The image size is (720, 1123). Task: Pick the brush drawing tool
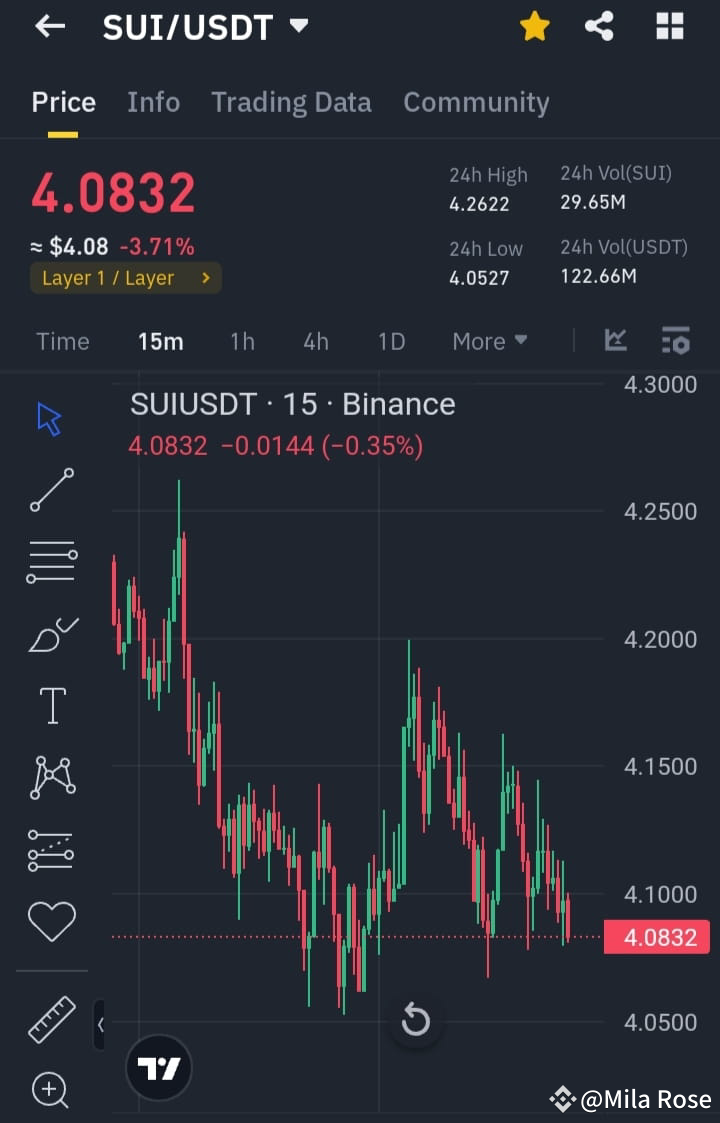point(51,633)
